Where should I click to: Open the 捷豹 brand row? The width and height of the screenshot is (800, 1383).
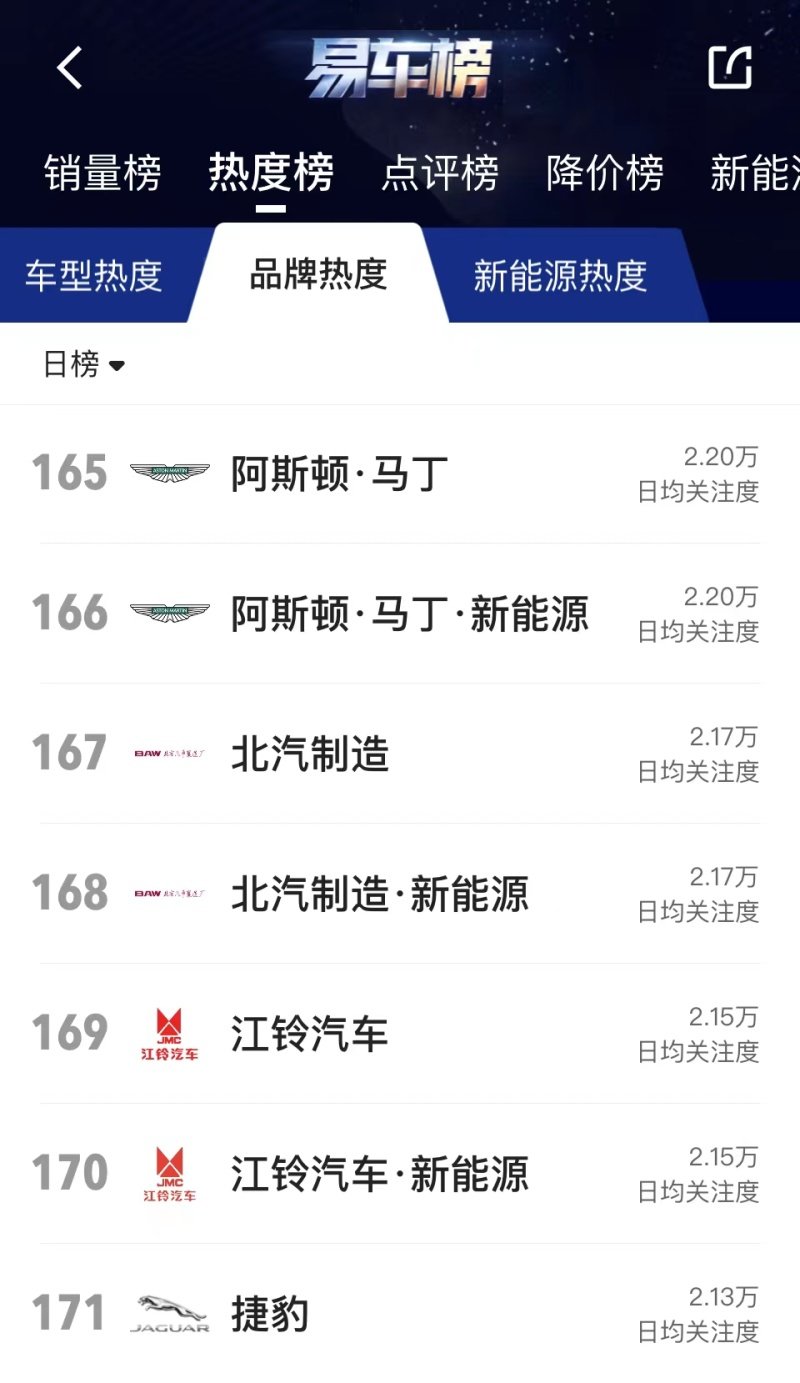click(400, 1314)
